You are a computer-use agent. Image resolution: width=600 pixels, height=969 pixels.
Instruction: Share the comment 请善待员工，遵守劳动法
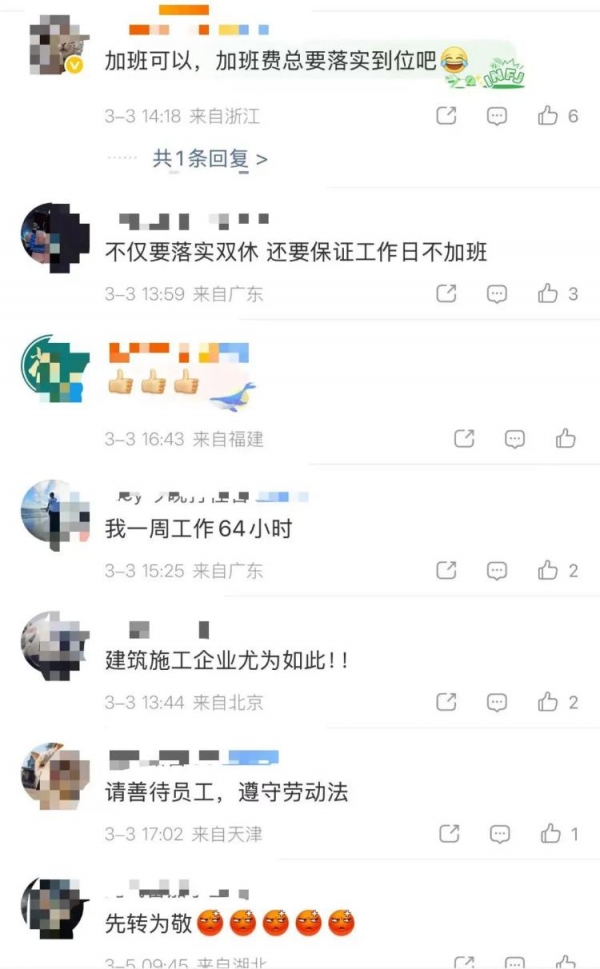449,833
